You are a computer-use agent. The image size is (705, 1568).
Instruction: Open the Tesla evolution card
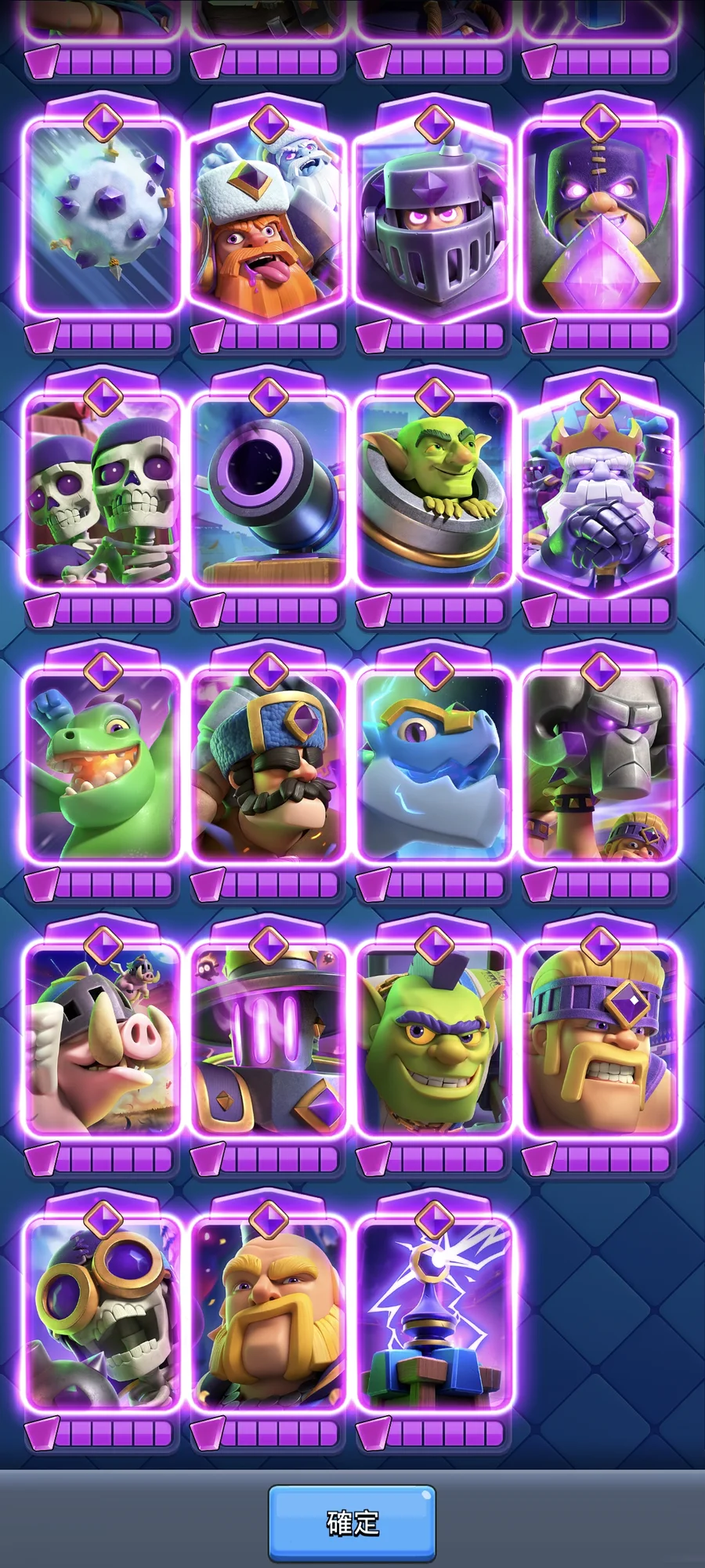click(434, 1313)
